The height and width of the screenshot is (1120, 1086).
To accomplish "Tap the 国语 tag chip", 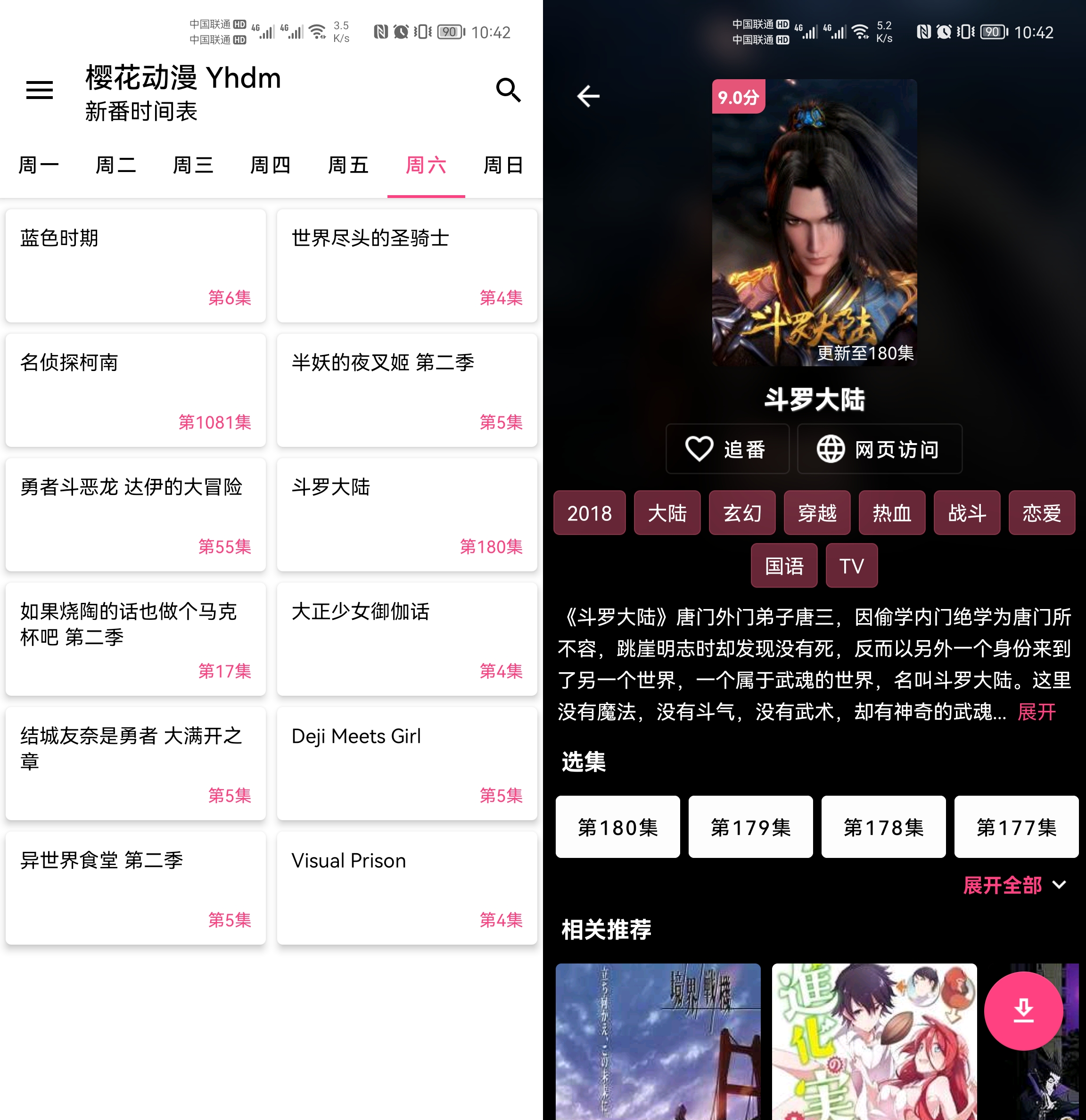I will pos(784,566).
